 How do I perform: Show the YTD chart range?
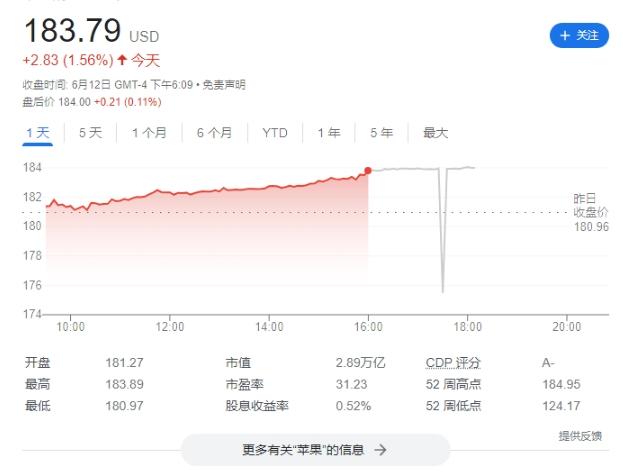(275, 132)
